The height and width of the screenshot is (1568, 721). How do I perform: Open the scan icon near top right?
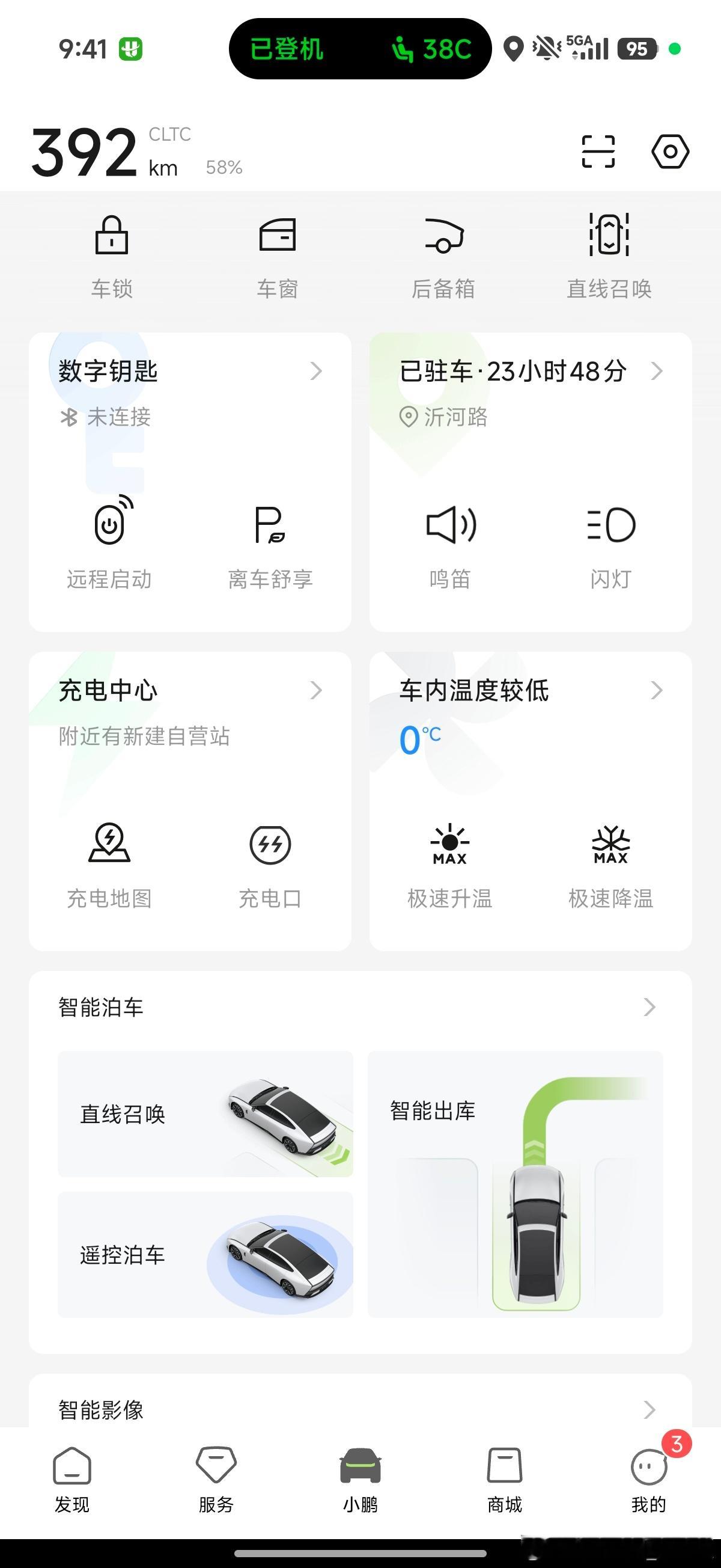point(598,153)
